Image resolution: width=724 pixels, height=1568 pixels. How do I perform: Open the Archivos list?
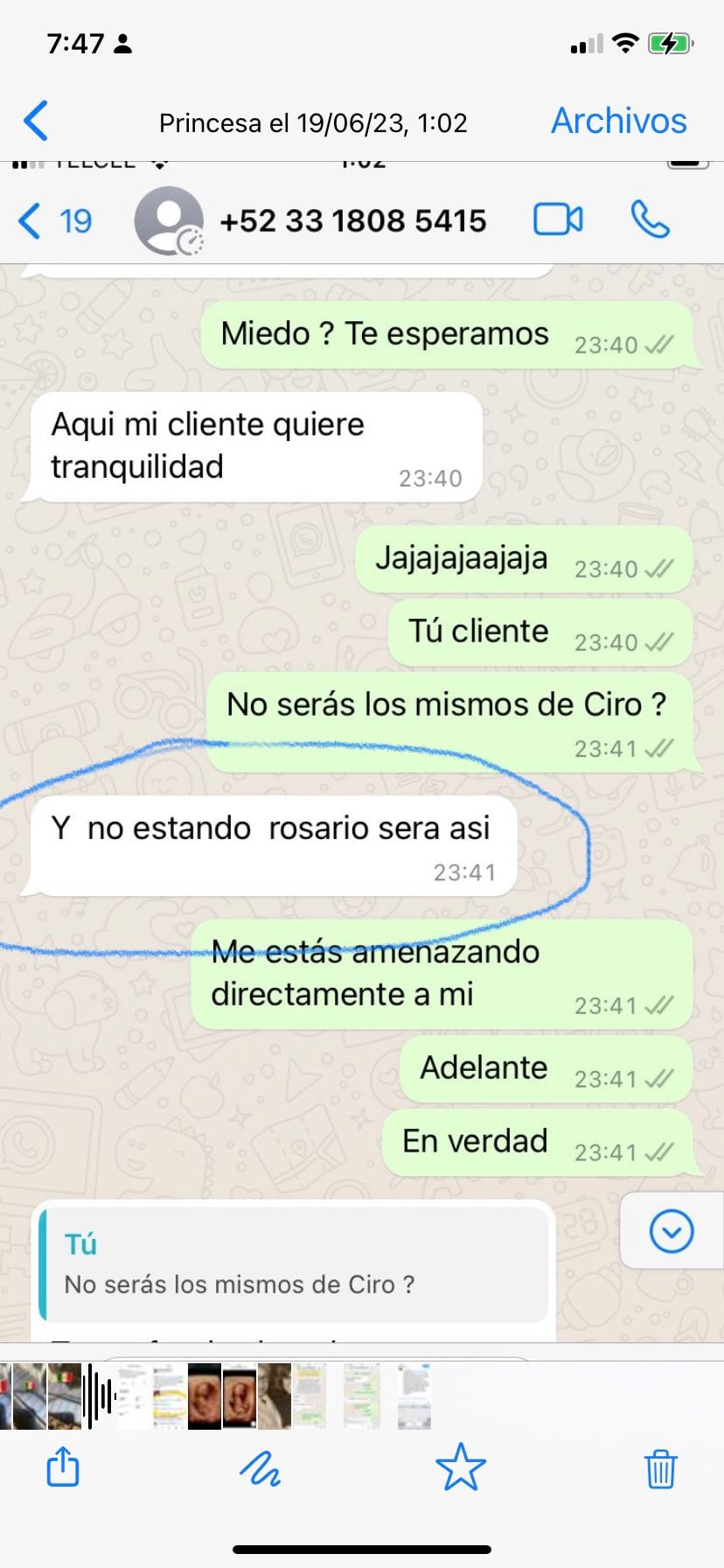[x=618, y=121]
